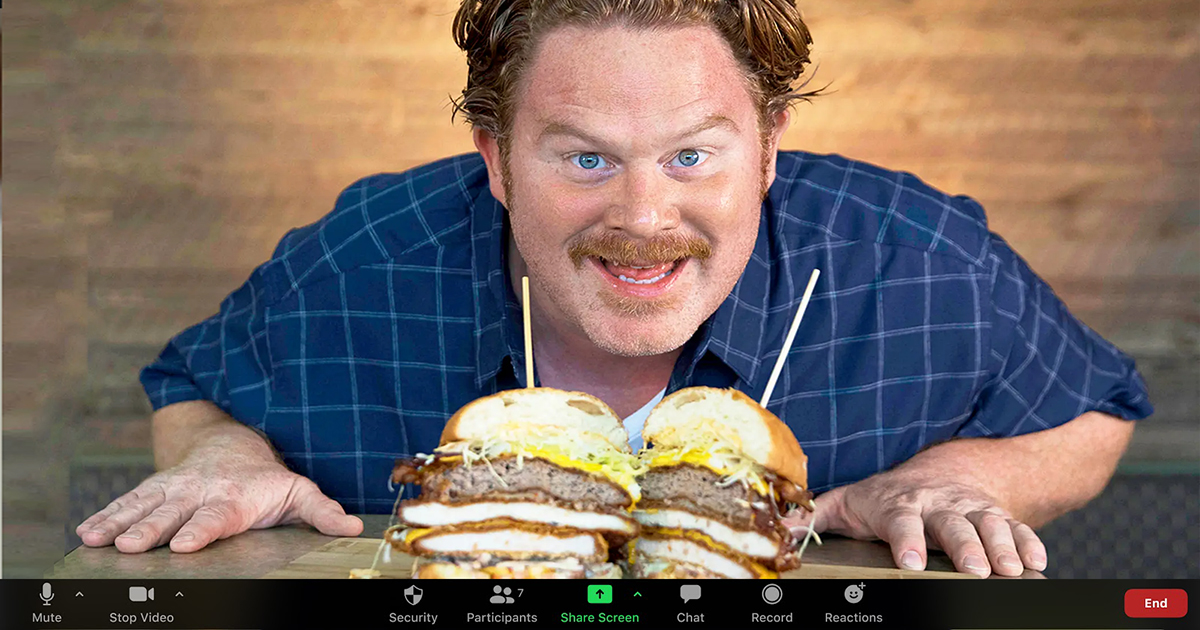Mute the microphone
Image resolution: width=1200 pixels, height=630 pixels.
coord(46,603)
